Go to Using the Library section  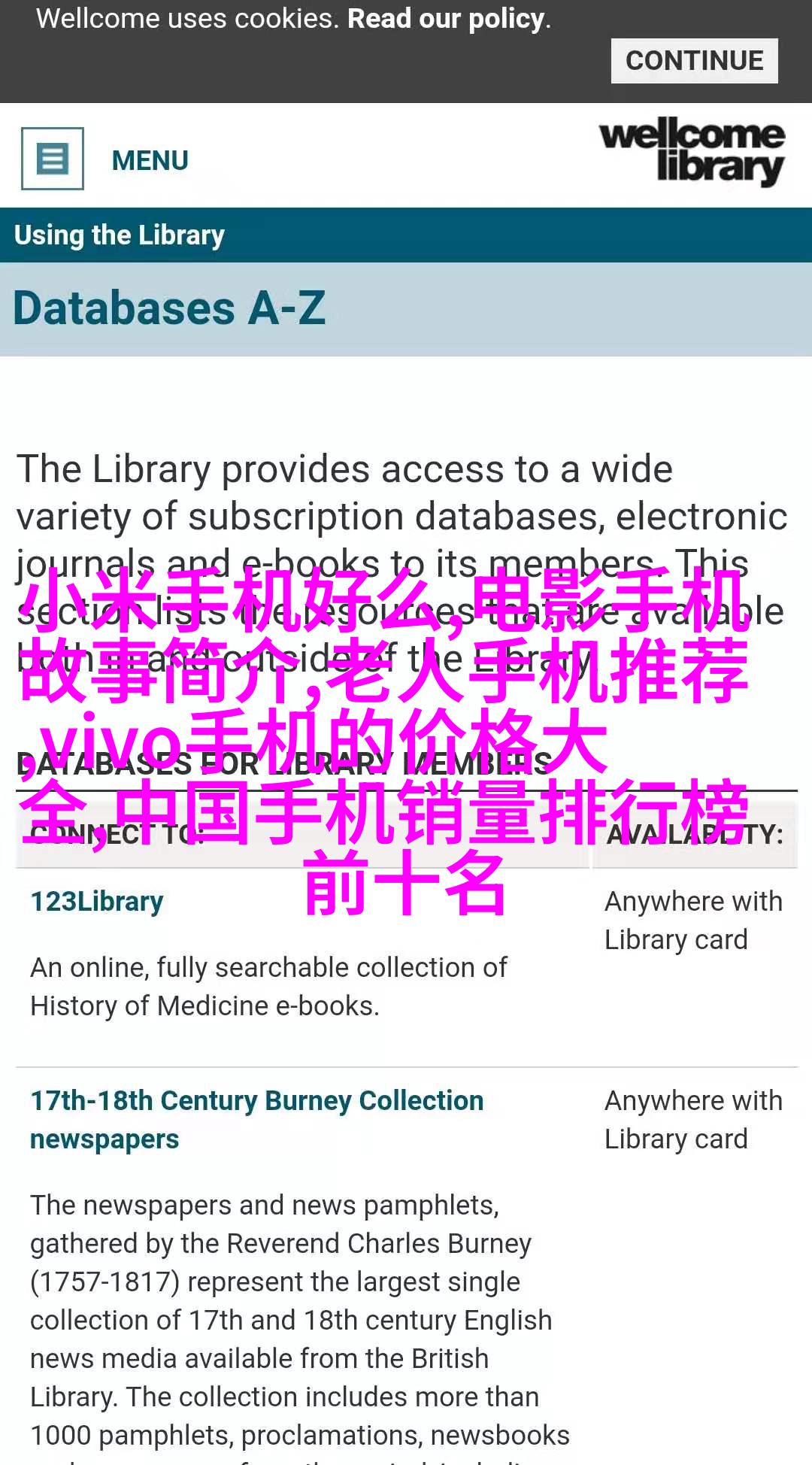click(120, 235)
